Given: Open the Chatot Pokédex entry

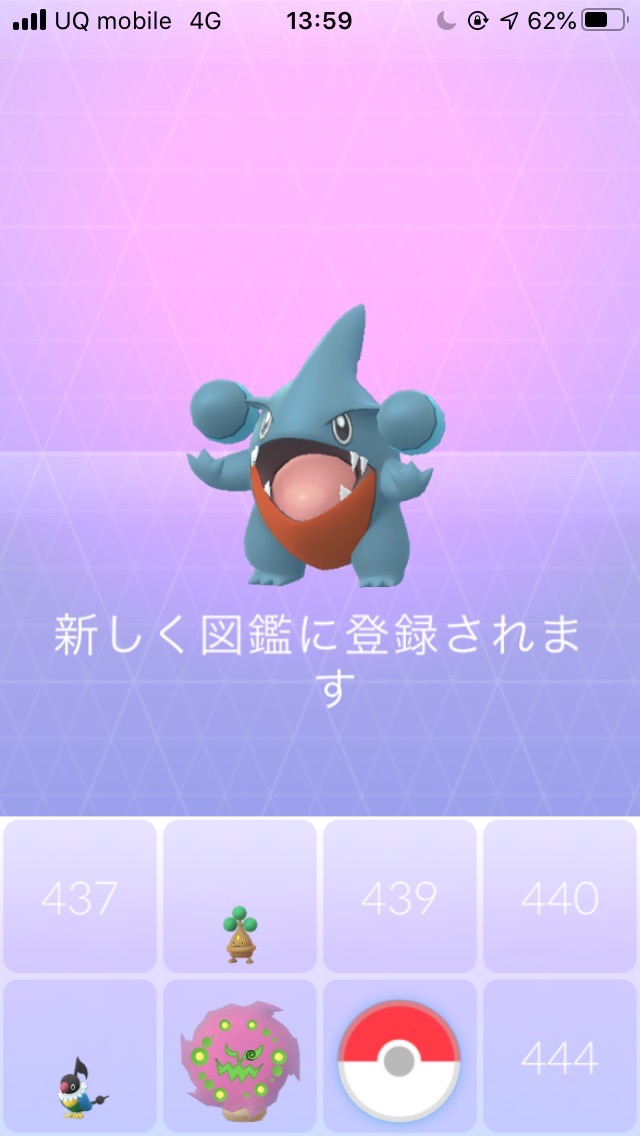Looking at the screenshot, I should coord(80,1057).
